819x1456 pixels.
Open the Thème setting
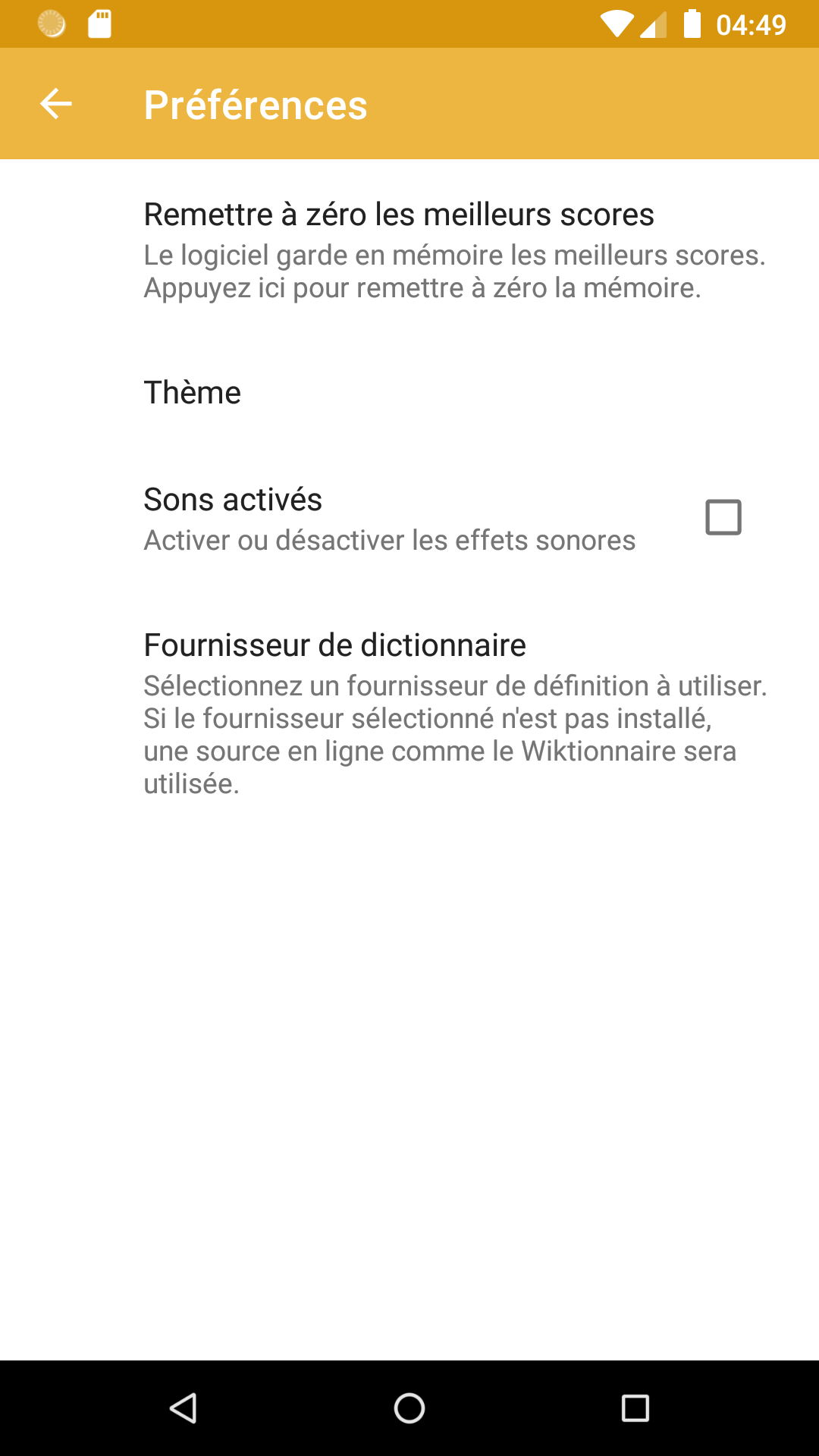pos(409,393)
